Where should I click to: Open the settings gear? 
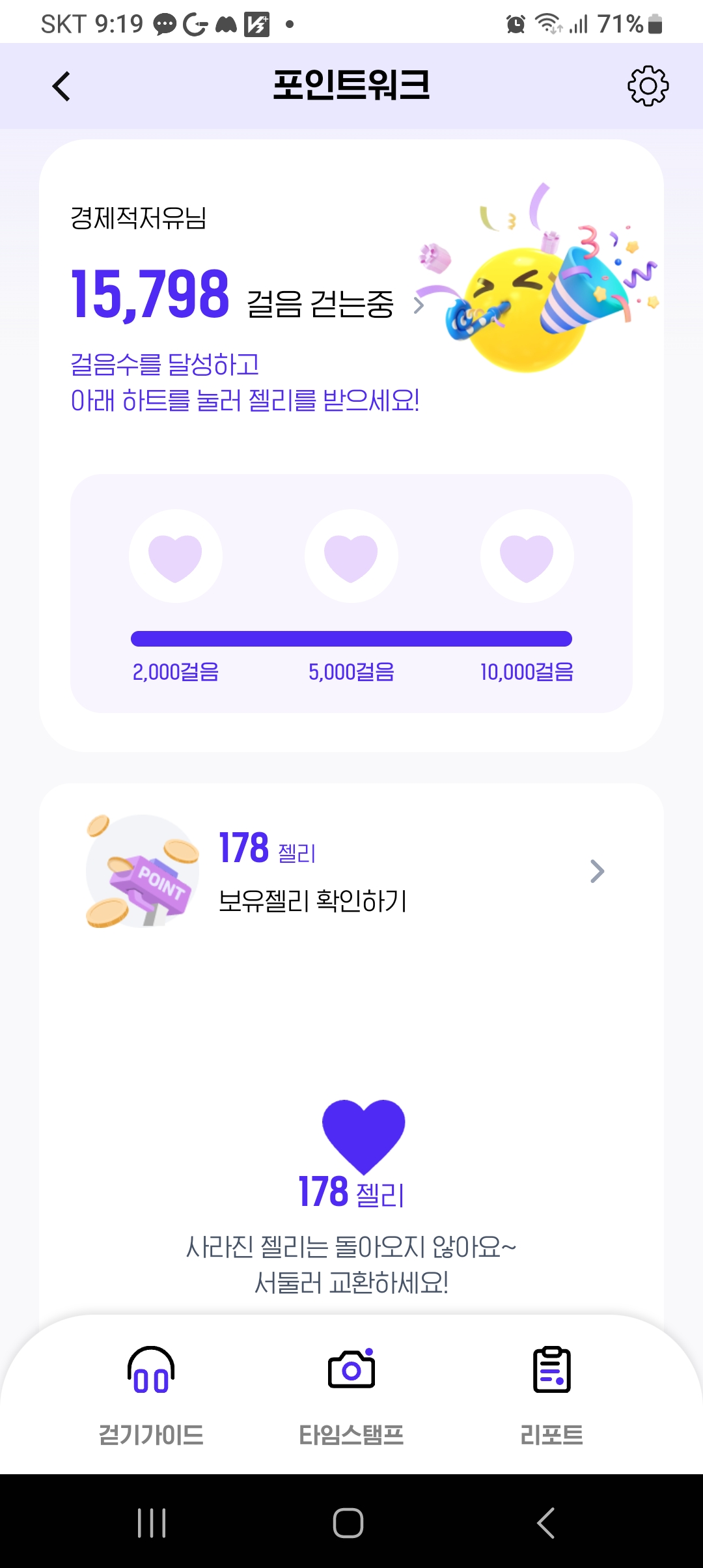point(648,86)
